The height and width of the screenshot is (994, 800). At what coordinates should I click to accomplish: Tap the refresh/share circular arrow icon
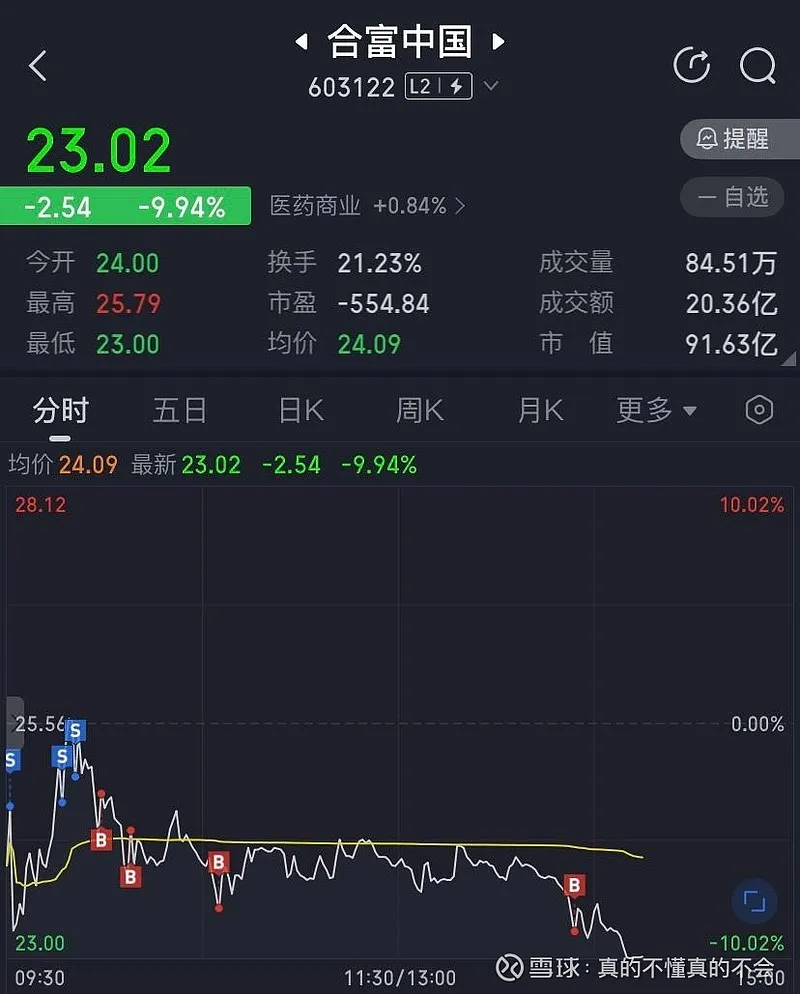pos(692,66)
